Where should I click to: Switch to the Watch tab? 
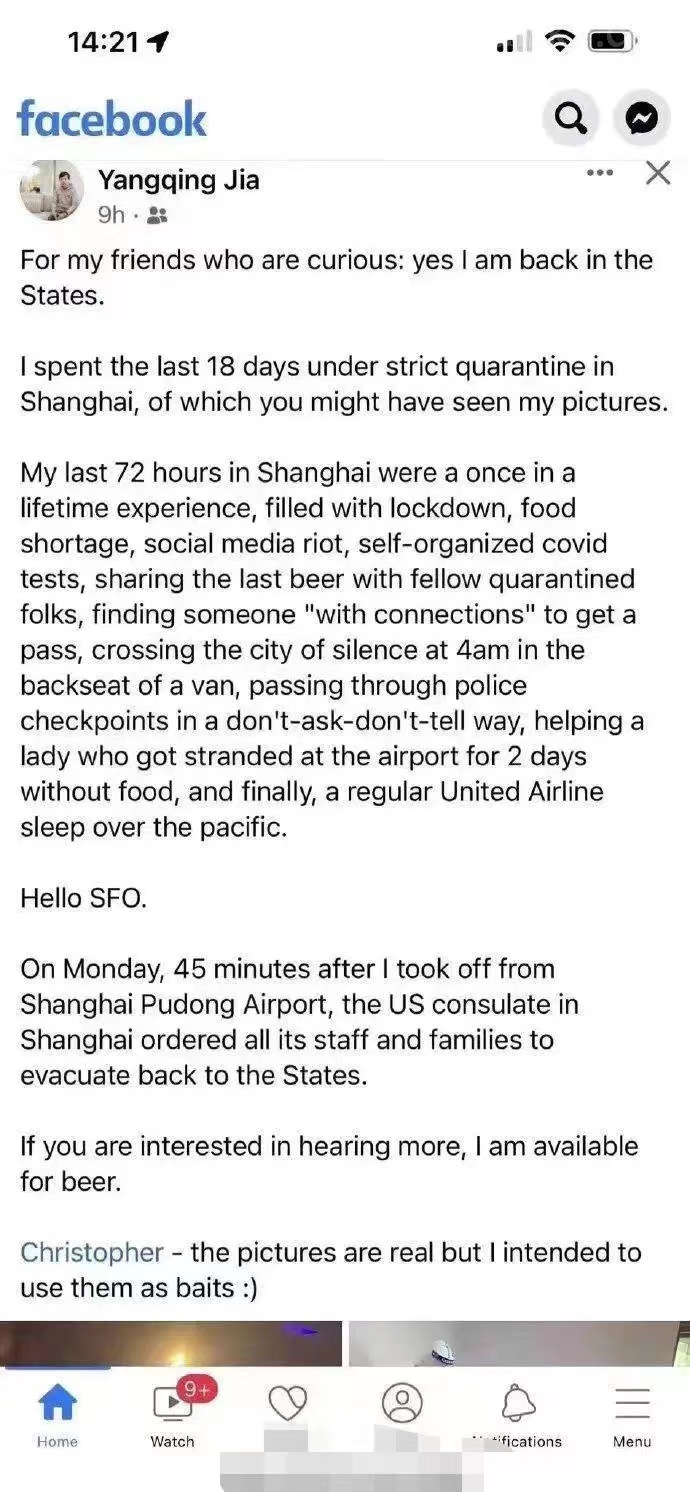tap(172, 1414)
